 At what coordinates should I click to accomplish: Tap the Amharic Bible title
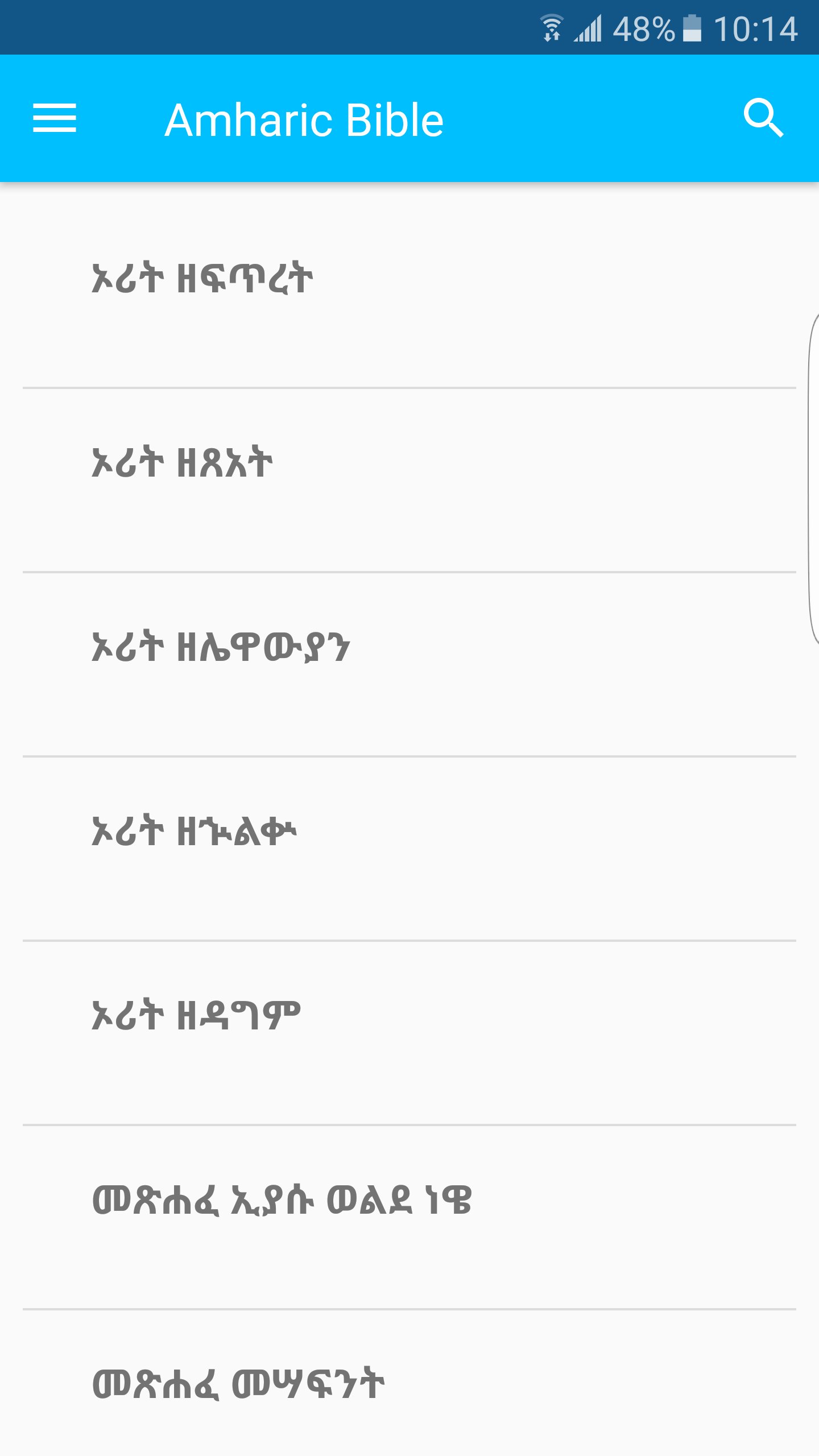pos(305,119)
